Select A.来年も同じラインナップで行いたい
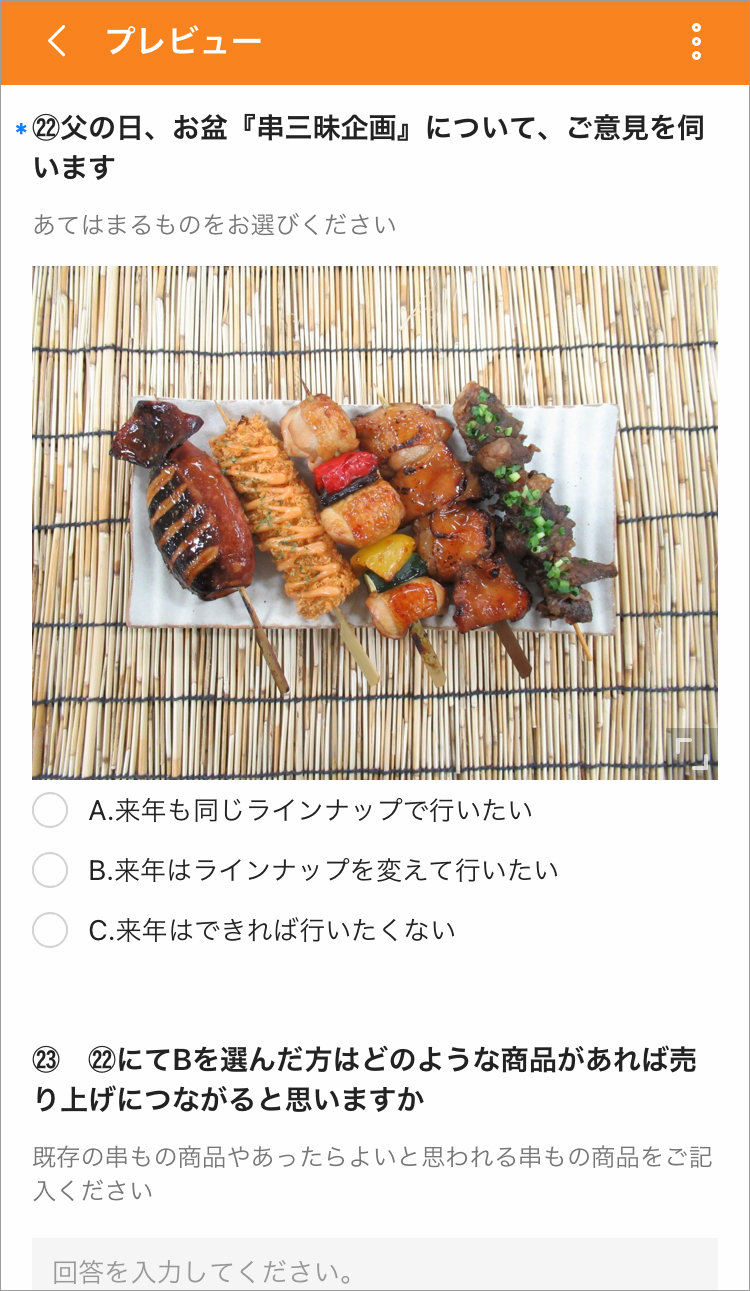 (50, 810)
